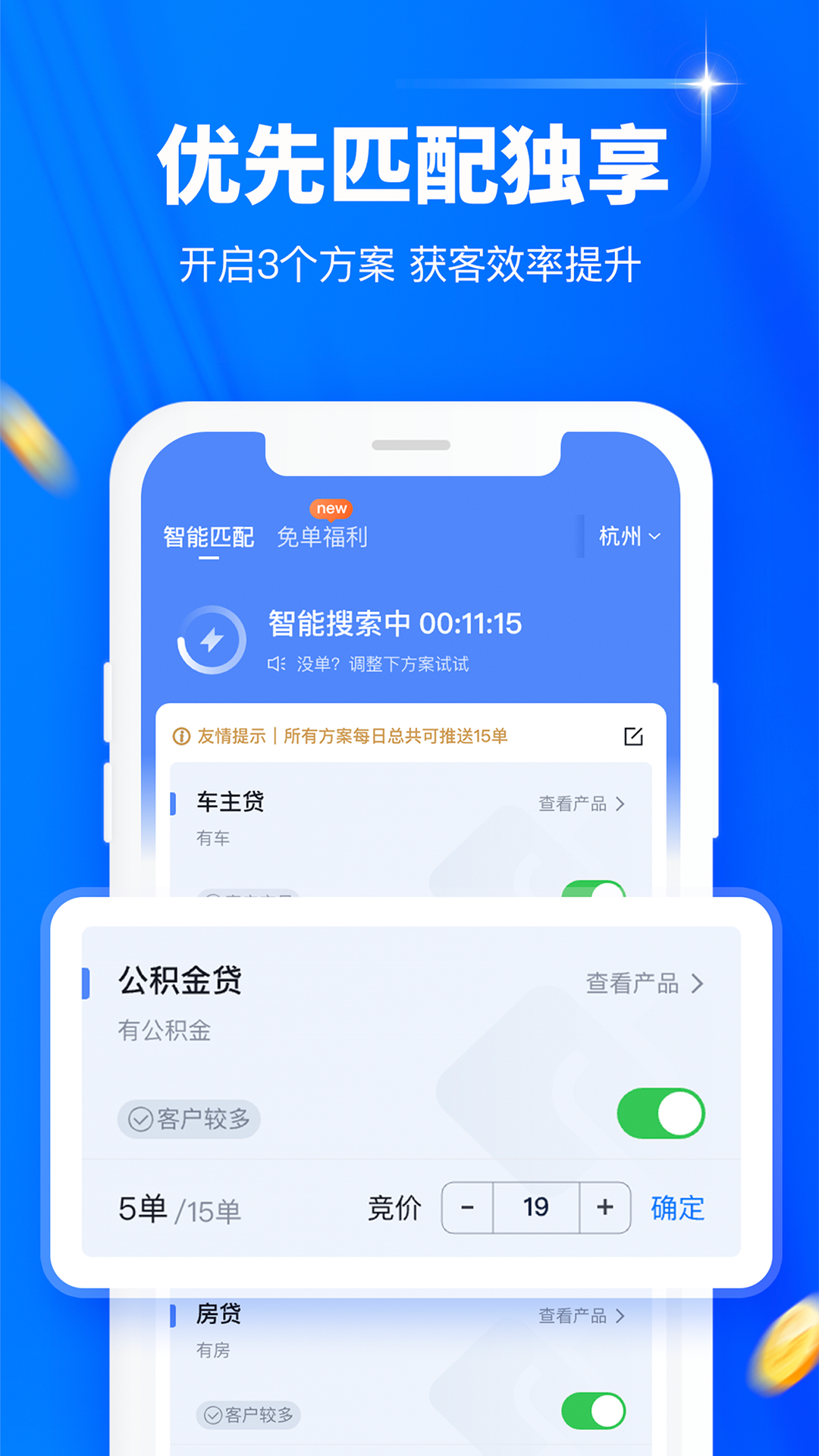The height and width of the screenshot is (1456, 819).
Task: Tap 确定 to confirm the bid
Action: click(677, 1207)
